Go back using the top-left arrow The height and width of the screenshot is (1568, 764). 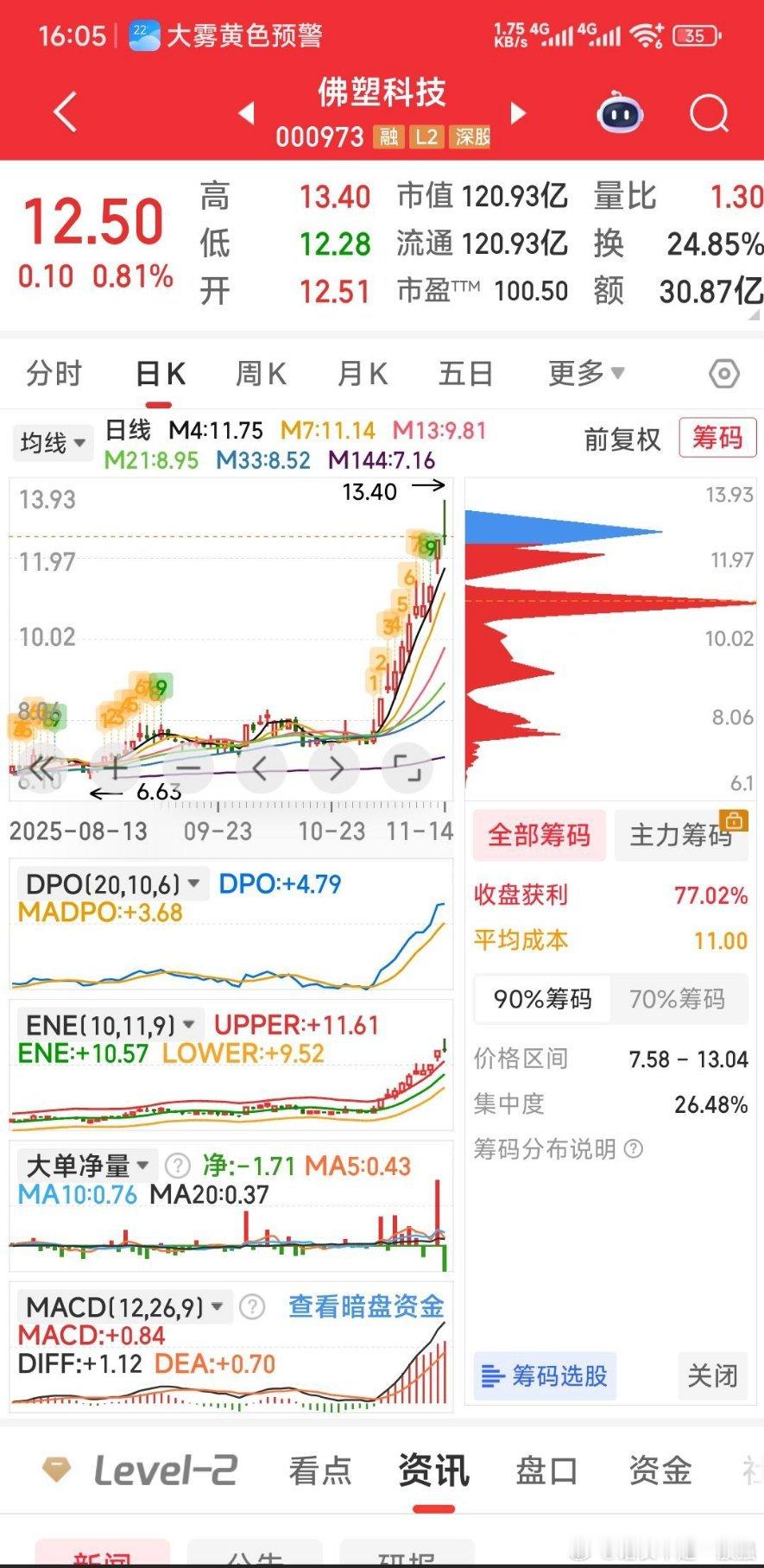66,113
